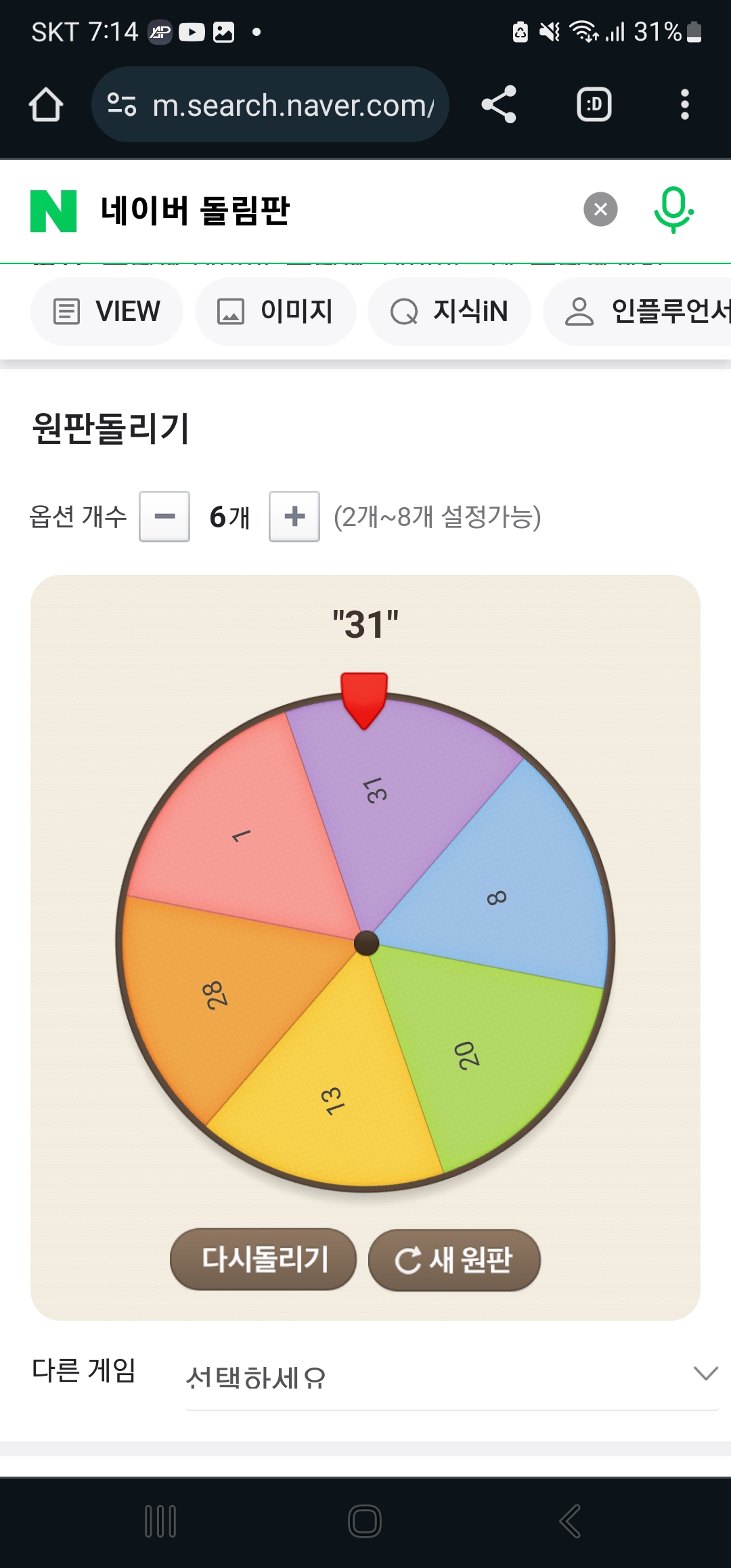Start voice search with the microphone

pyautogui.click(x=673, y=210)
